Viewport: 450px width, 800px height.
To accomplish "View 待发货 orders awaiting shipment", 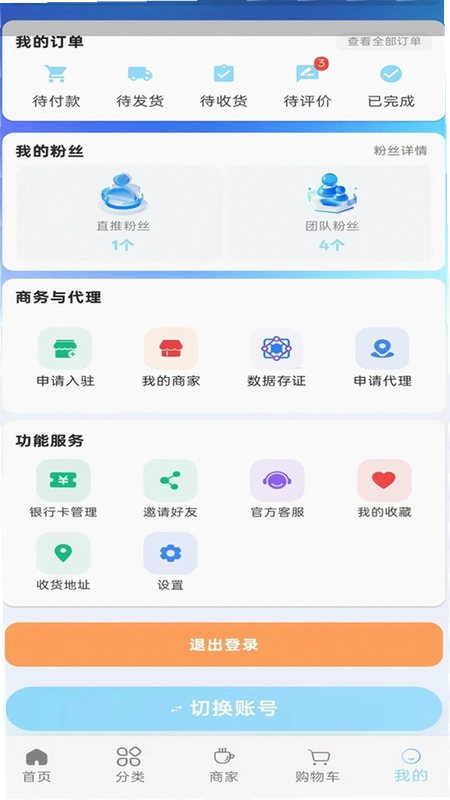I will pyautogui.click(x=140, y=86).
